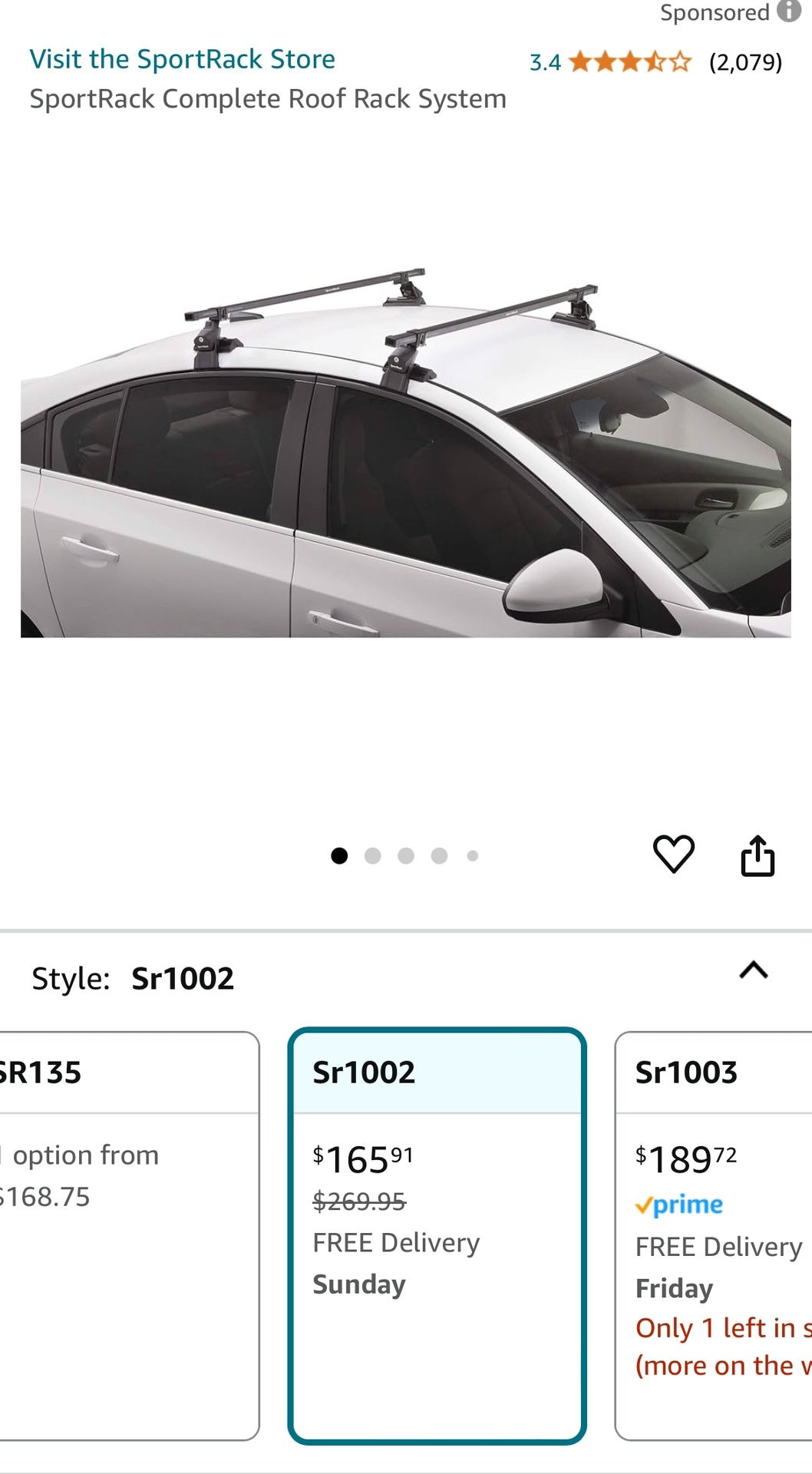Screen dimensions: 812x1474
Task: Jump to second image via page dot
Action: tap(373, 856)
